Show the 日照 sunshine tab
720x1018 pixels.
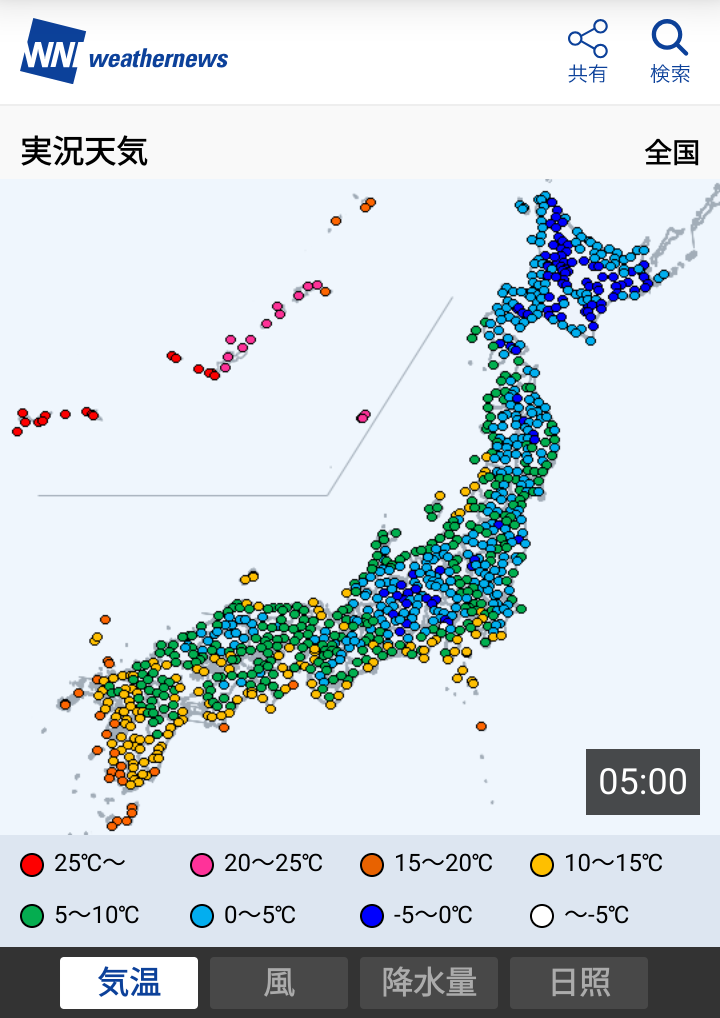pyautogui.click(x=579, y=982)
